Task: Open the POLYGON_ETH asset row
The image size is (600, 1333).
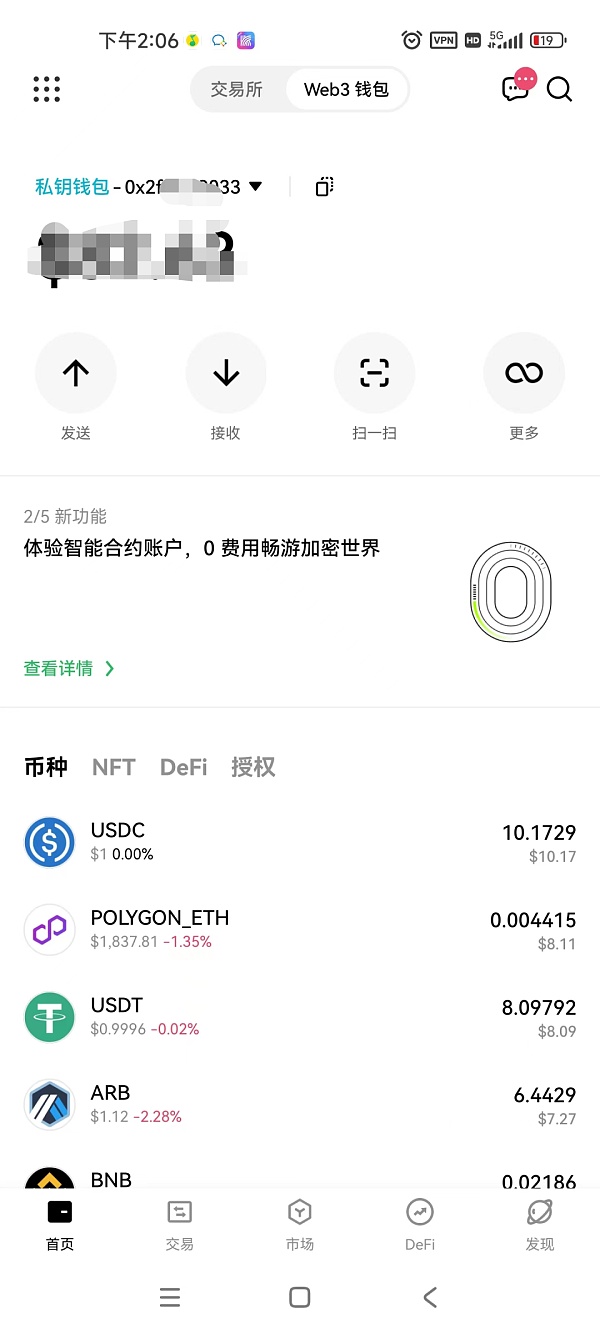Action: [300, 929]
